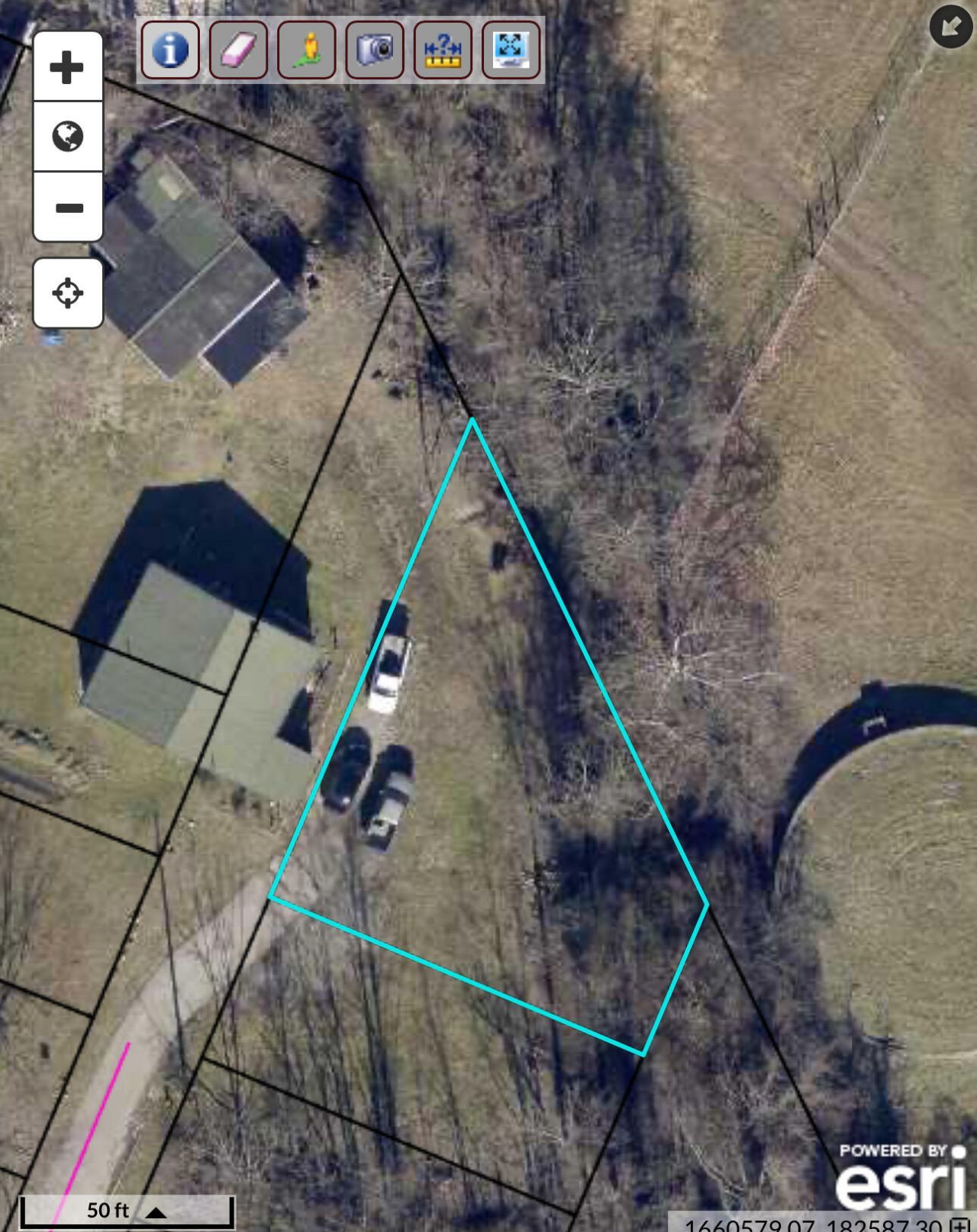977x1232 pixels.
Task: Change scale bar units via arrow
Action: pos(156,1212)
